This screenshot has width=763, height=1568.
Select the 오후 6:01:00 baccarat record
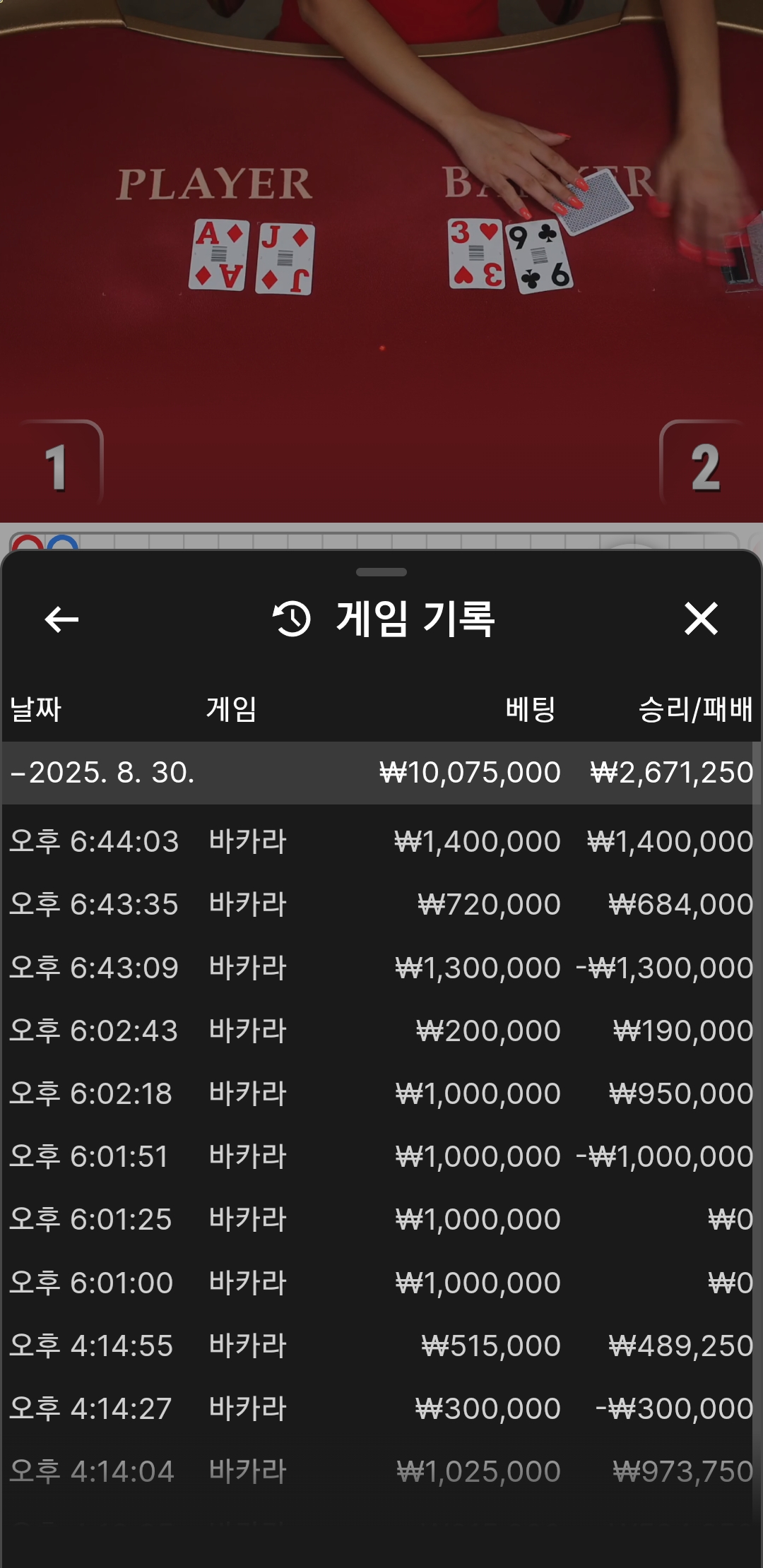(x=380, y=1283)
